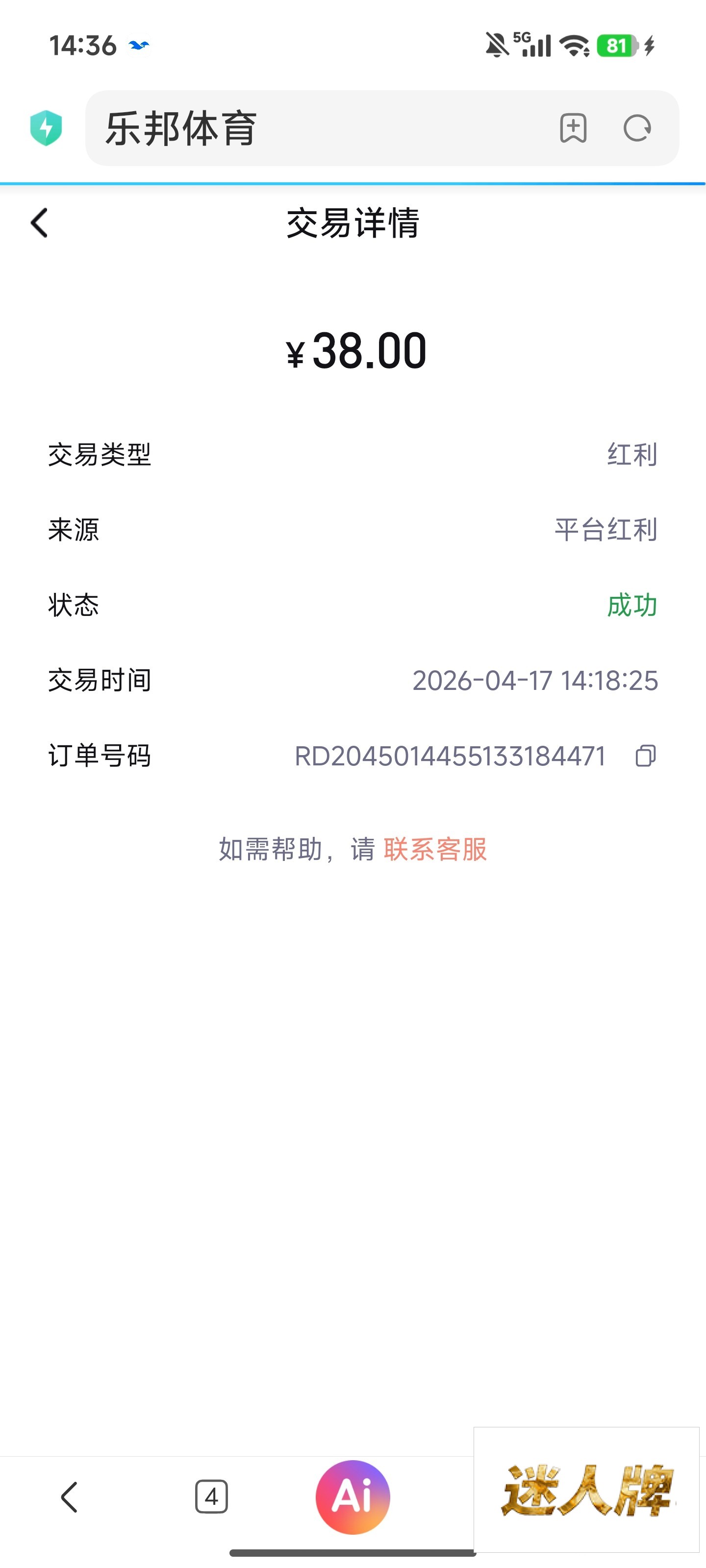Bookmark this page in the browser
This screenshot has width=706, height=1568.
click(x=573, y=128)
